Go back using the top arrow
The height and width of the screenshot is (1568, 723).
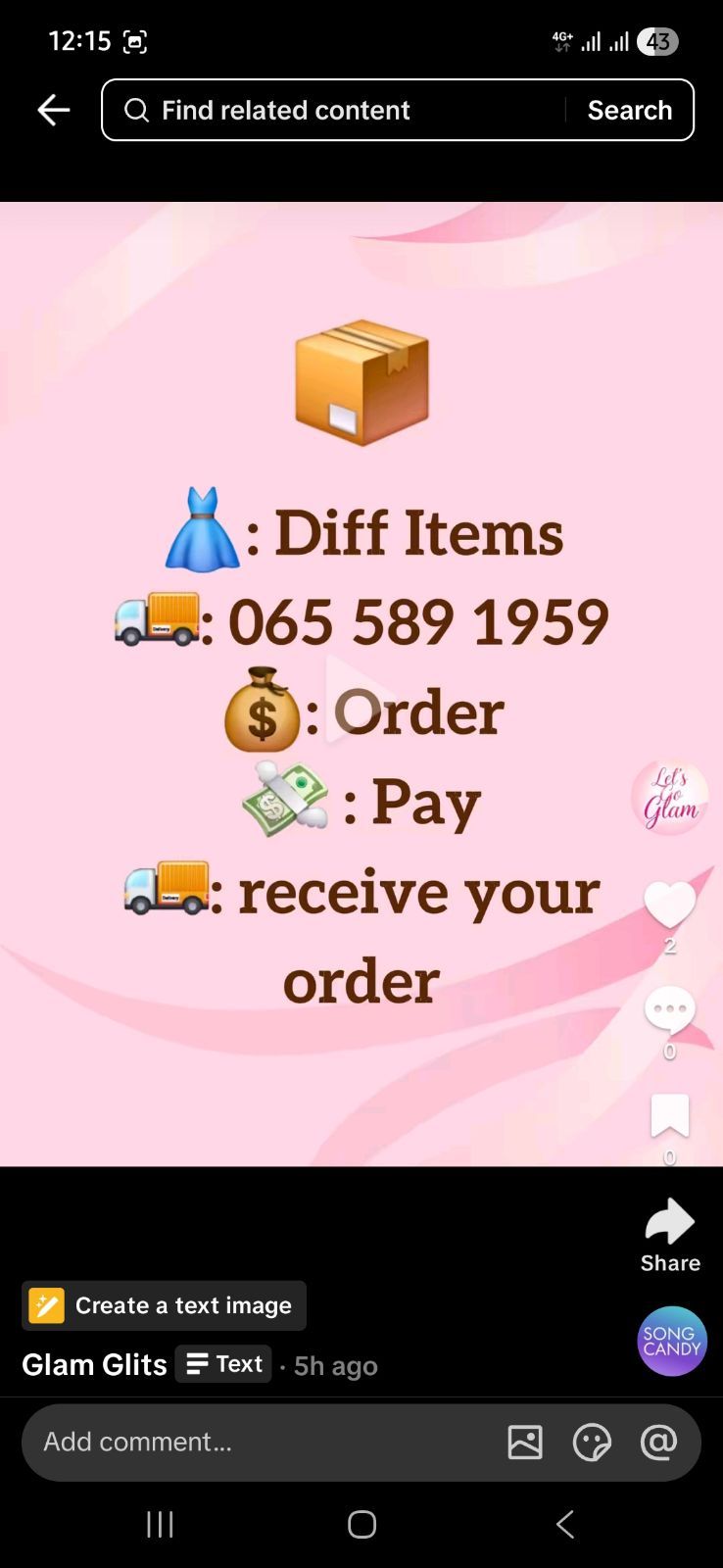coord(54,110)
